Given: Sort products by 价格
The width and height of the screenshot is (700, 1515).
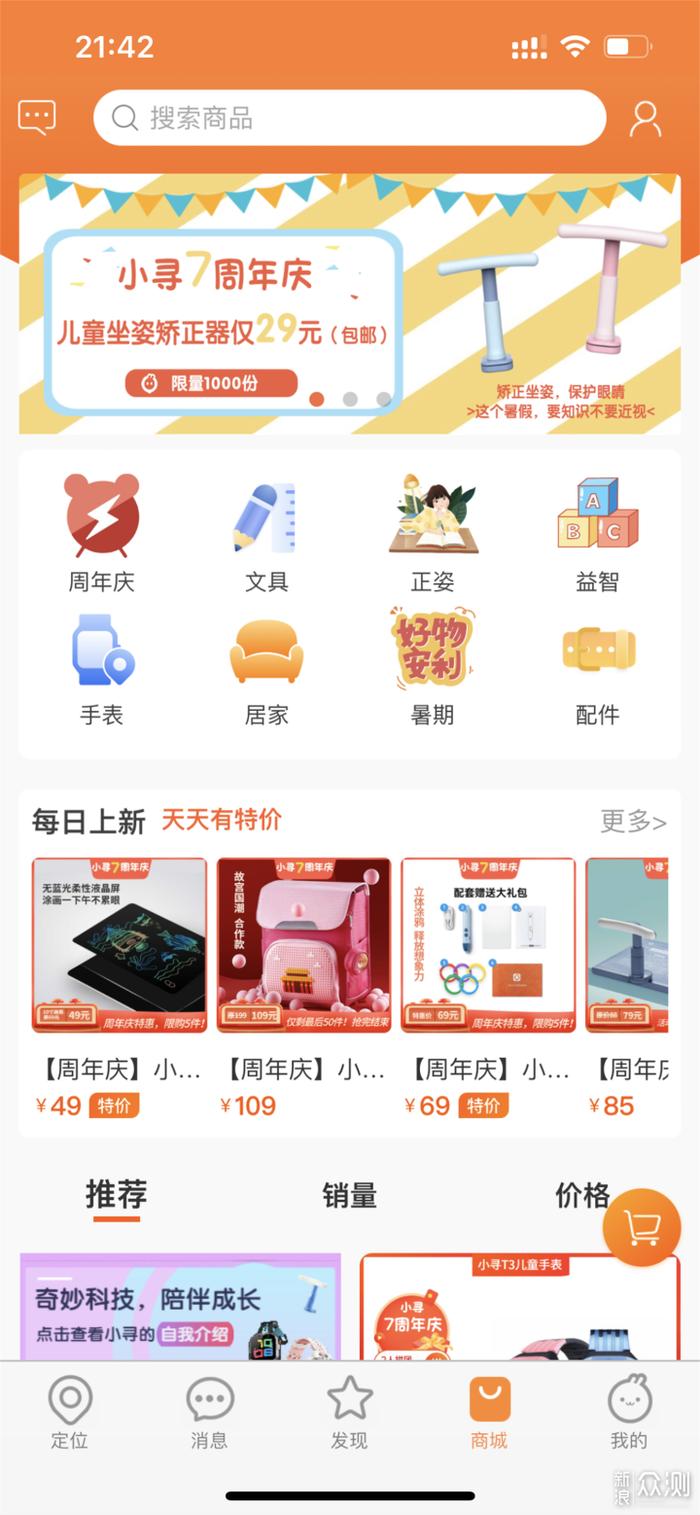Looking at the screenshot, I should click(583, 1195).
